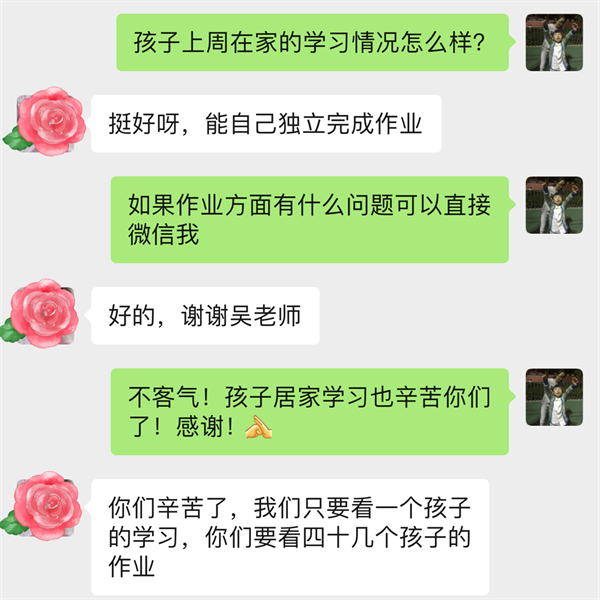Open sender avatar beside "孩子上周在家的学习情况怎么样" message
Viewport: 600px width, 600px height.
click(x=554, y=43)
